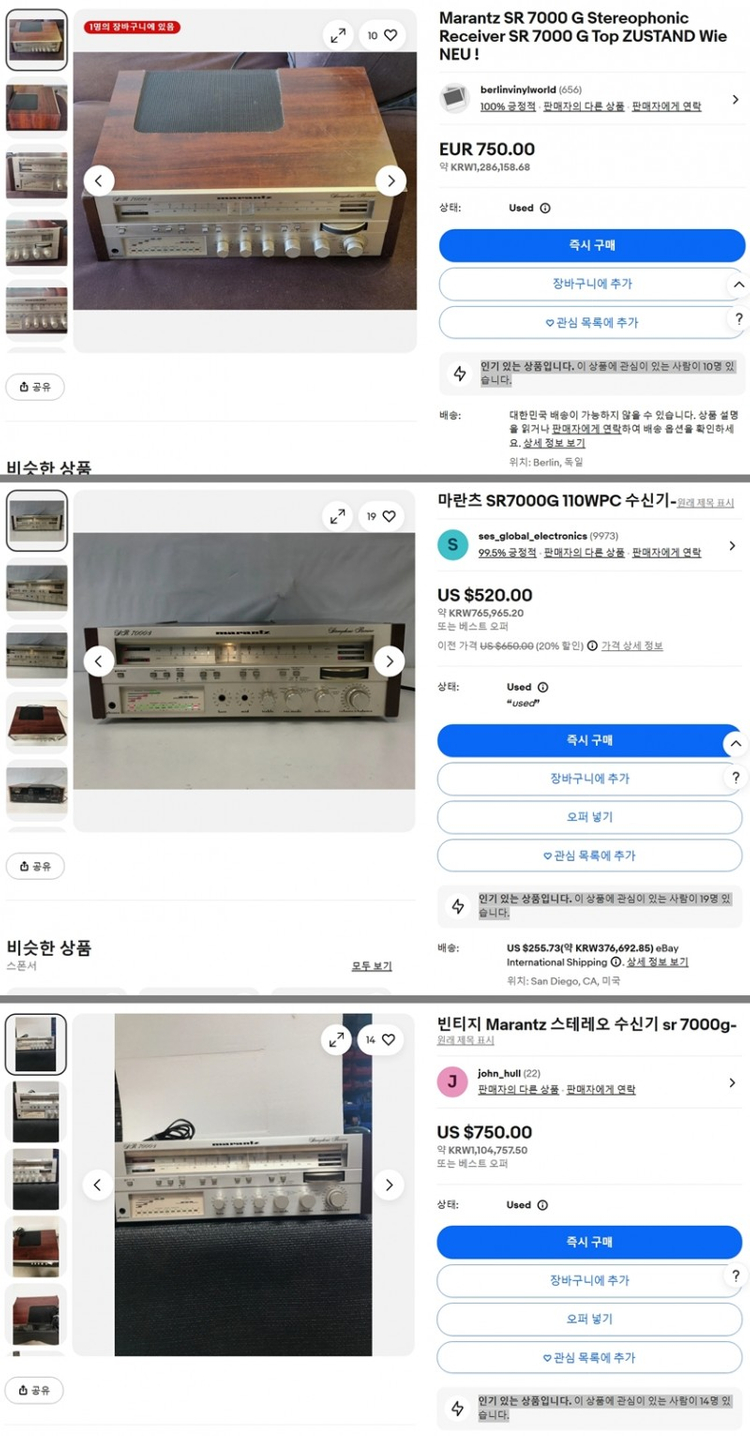The height and width of the screenshot is (1436, 750).
Task: Click the 공유 share icon under the first listing
Action: pos(34,386)
